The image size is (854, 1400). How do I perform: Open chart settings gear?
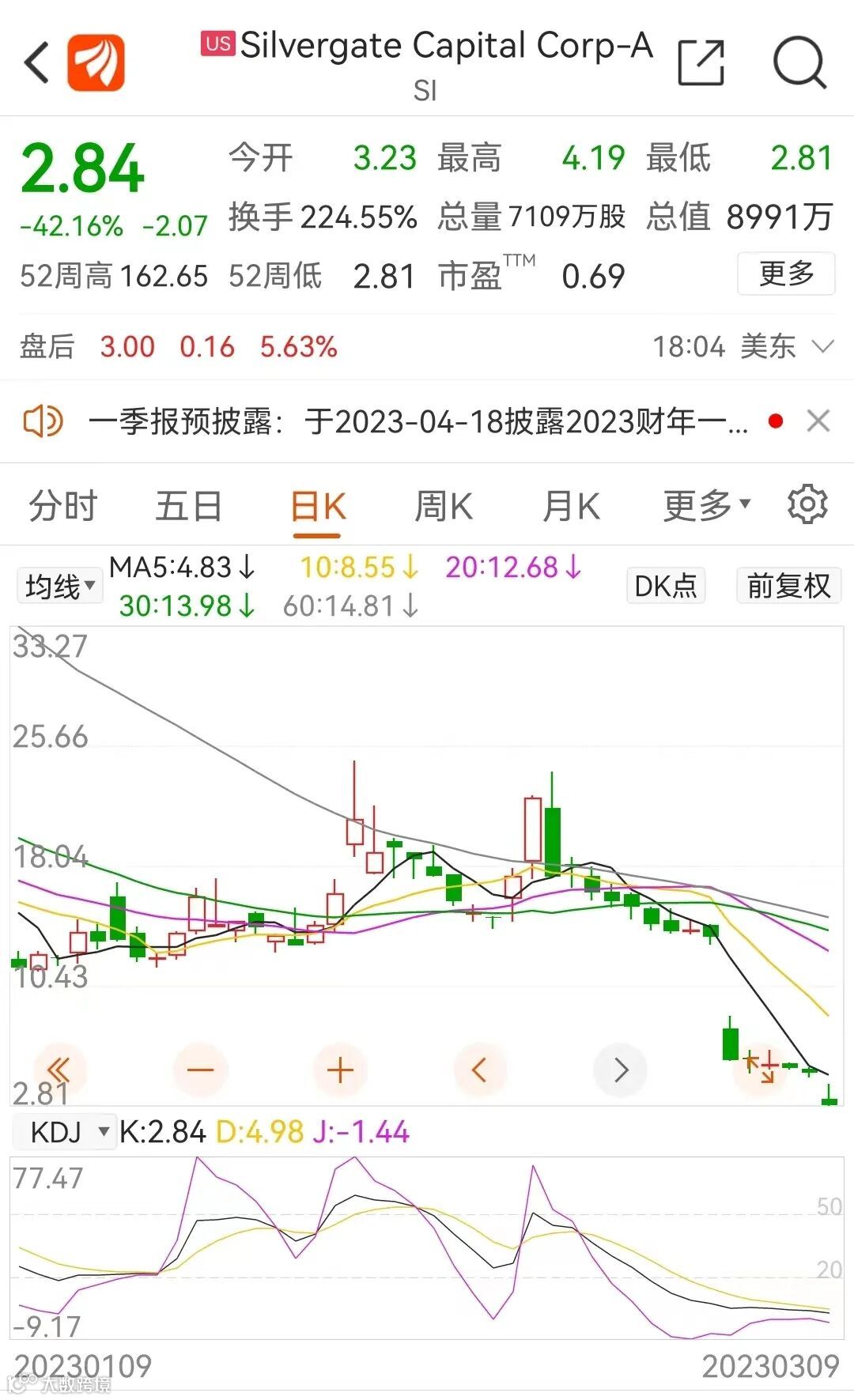pos(807,504)
